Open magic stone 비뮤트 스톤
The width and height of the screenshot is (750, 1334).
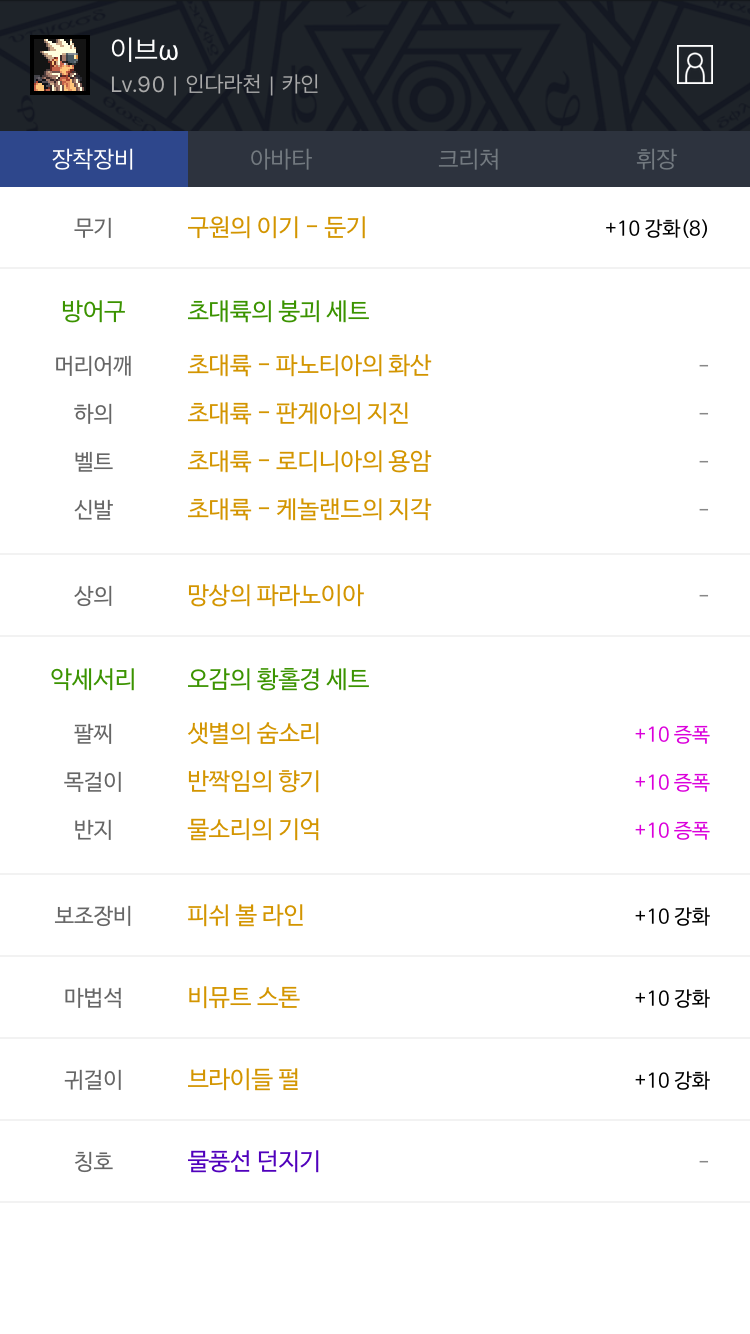(243, 998)
